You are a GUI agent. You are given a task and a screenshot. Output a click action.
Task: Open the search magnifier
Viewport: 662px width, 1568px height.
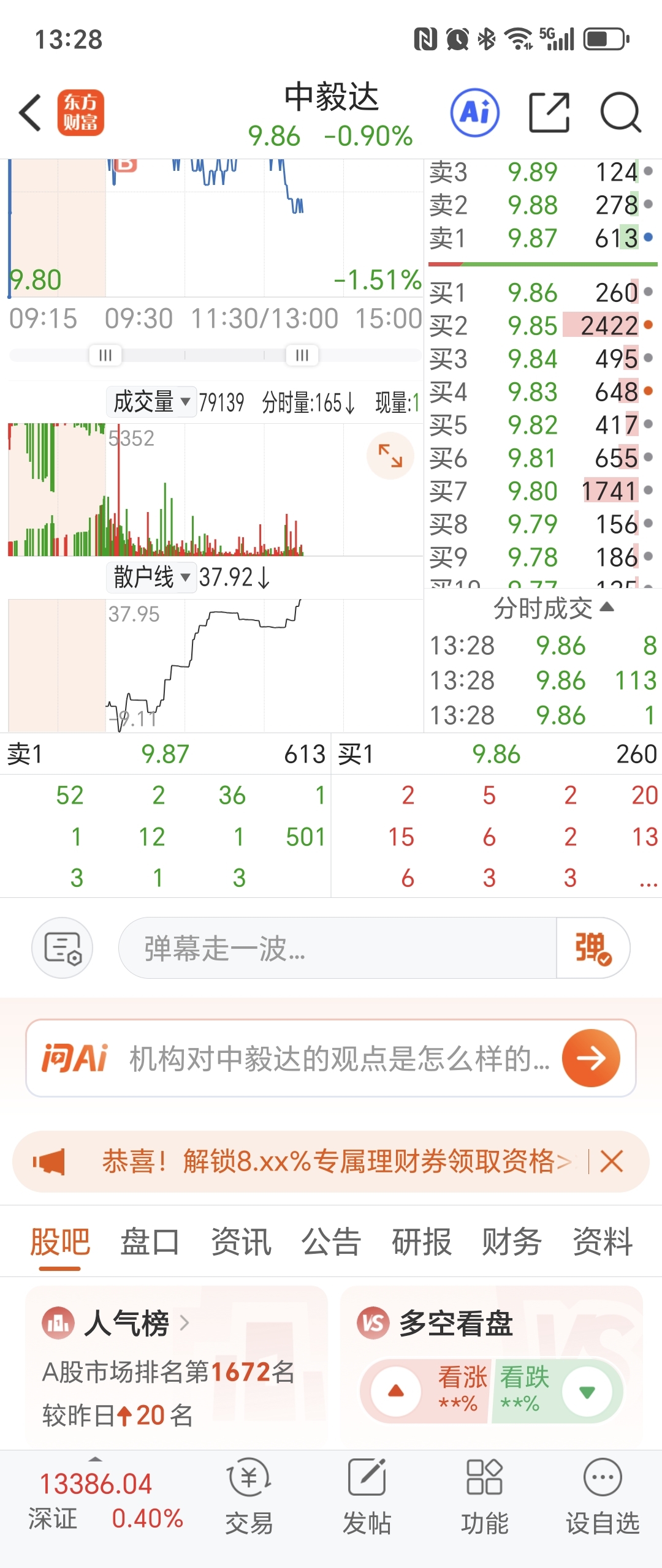coord(621,113)
